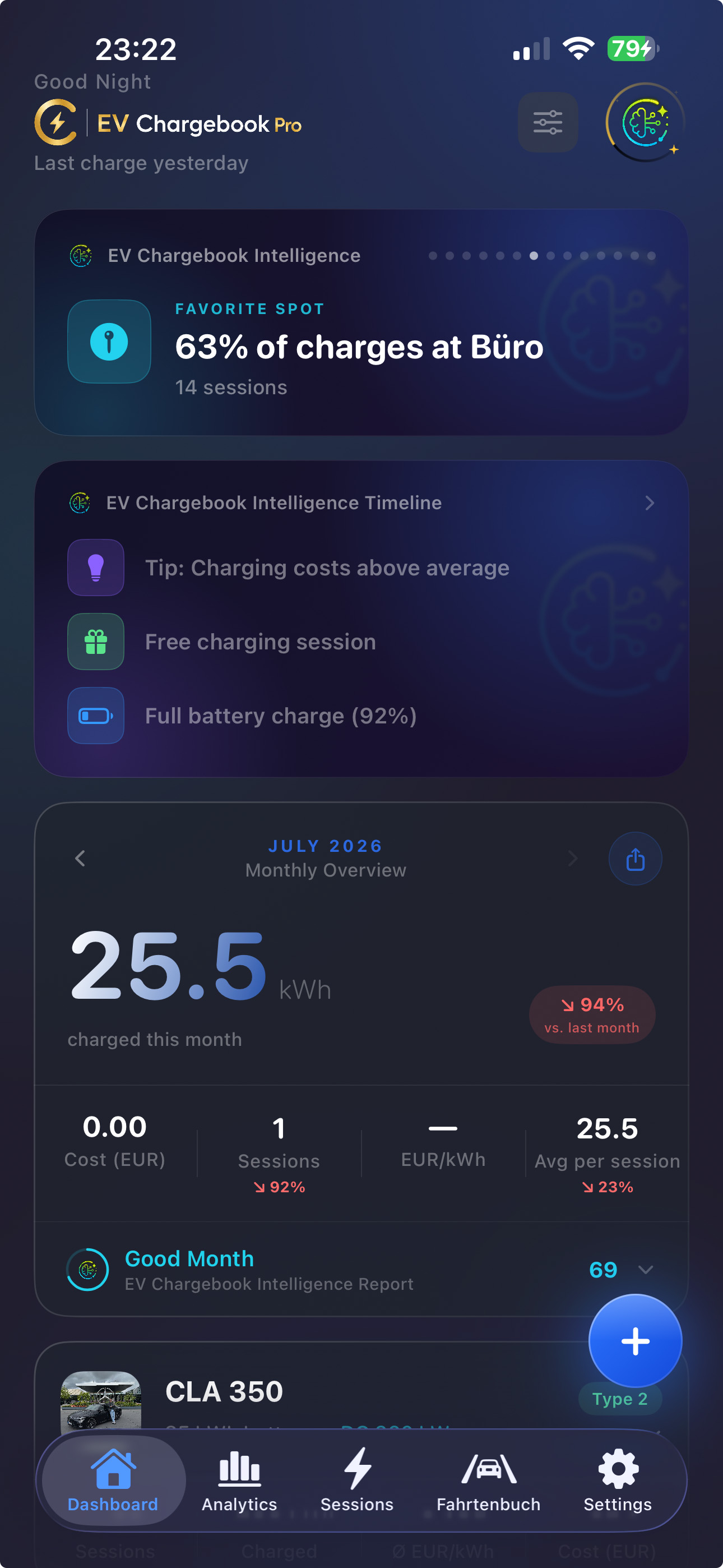Open the Favorite Spot insight card
The image size is (723, 1568).
[x=361, y=322]
